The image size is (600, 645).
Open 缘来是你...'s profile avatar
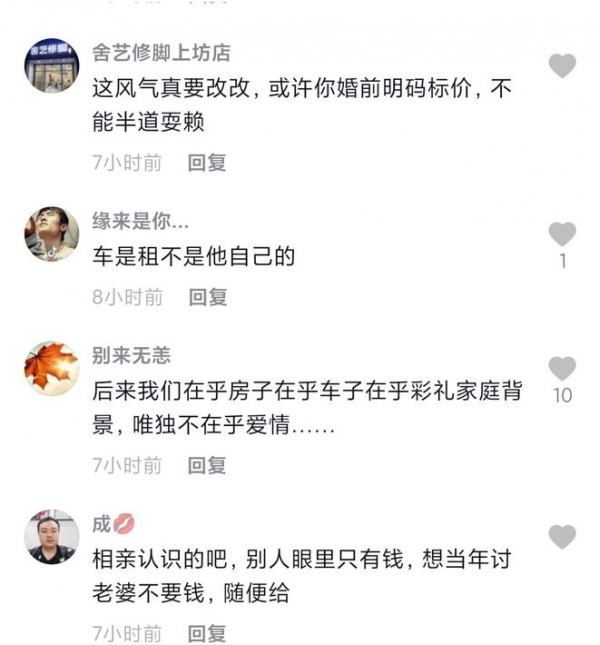point(51,234)
